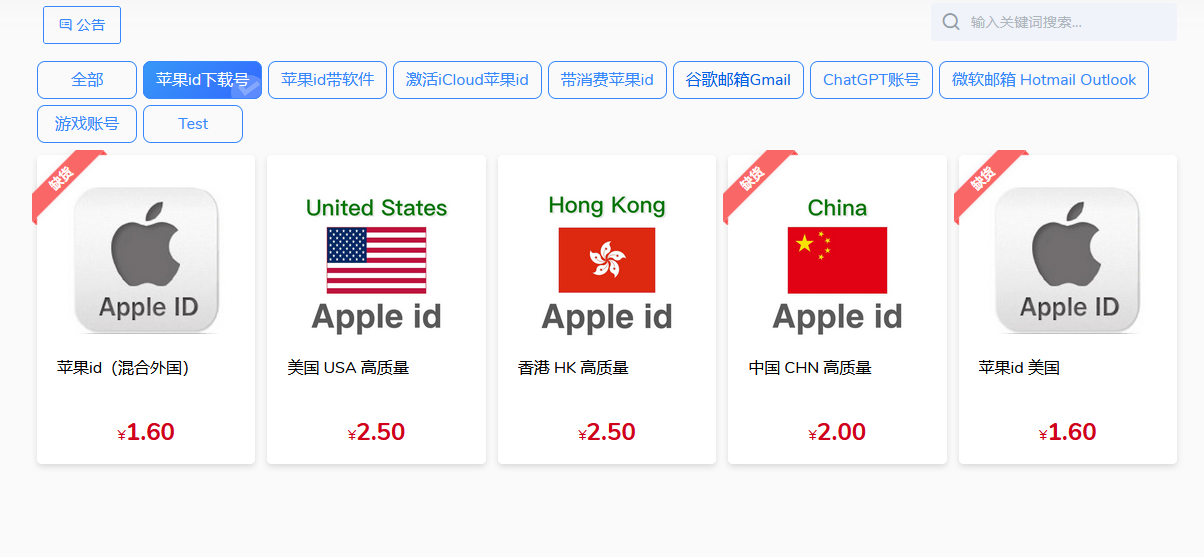This screenshot has height=557, width=1204.
Task: Show ChatGPT账号 products
Action: tap(871, 80)
